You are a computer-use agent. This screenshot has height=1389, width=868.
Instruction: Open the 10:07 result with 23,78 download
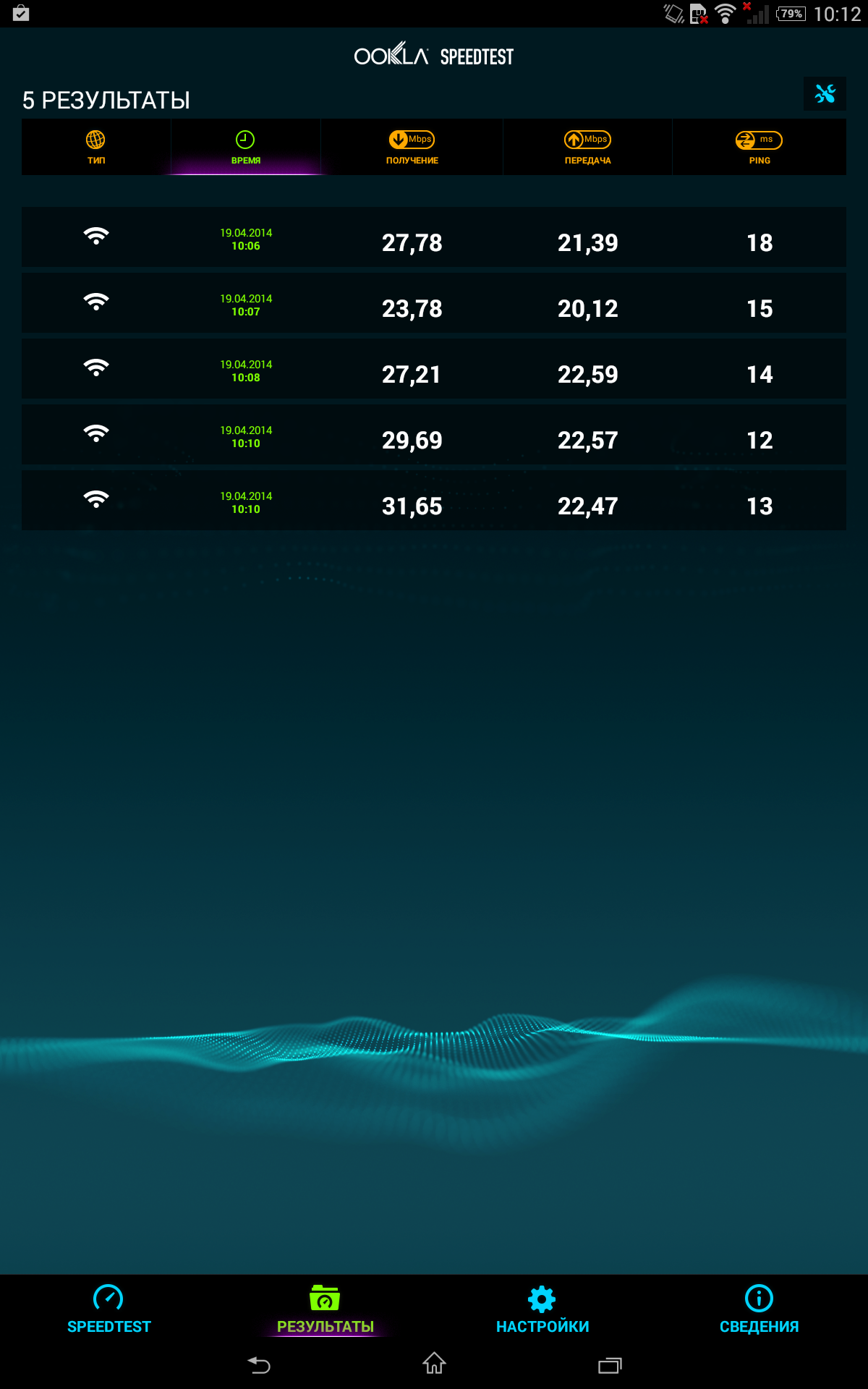[434, 303]
